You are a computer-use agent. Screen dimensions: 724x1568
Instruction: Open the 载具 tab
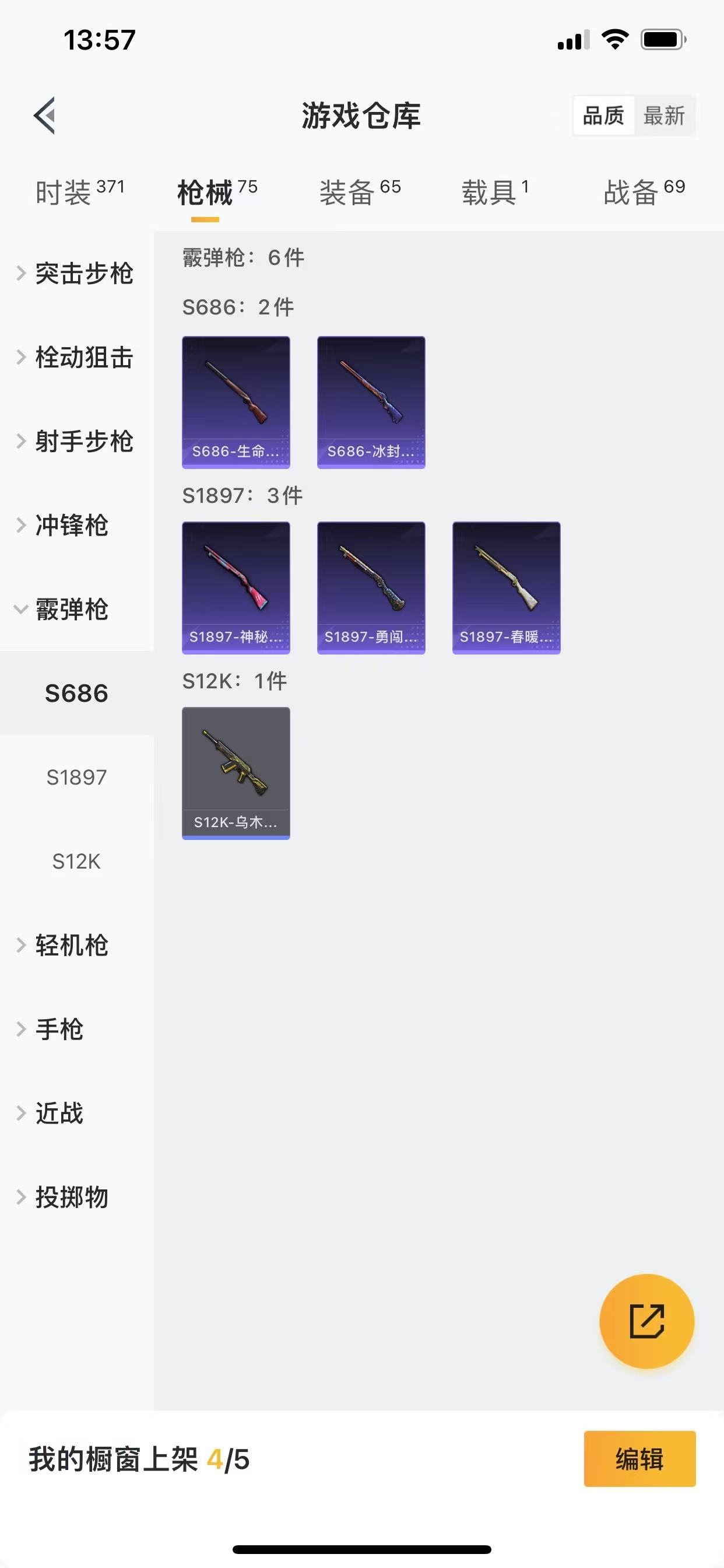(x=495, y=192)
